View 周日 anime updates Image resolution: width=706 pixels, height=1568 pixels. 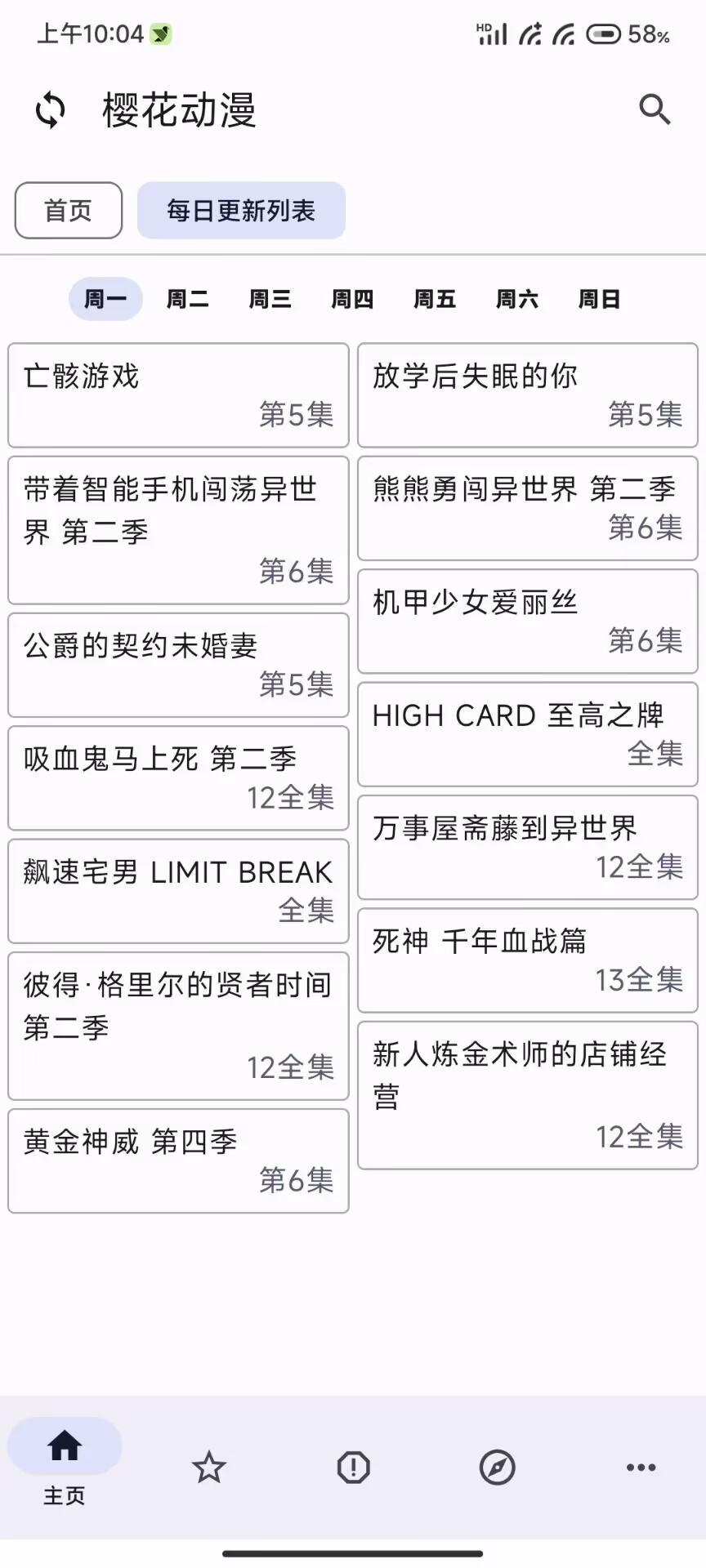599,299
